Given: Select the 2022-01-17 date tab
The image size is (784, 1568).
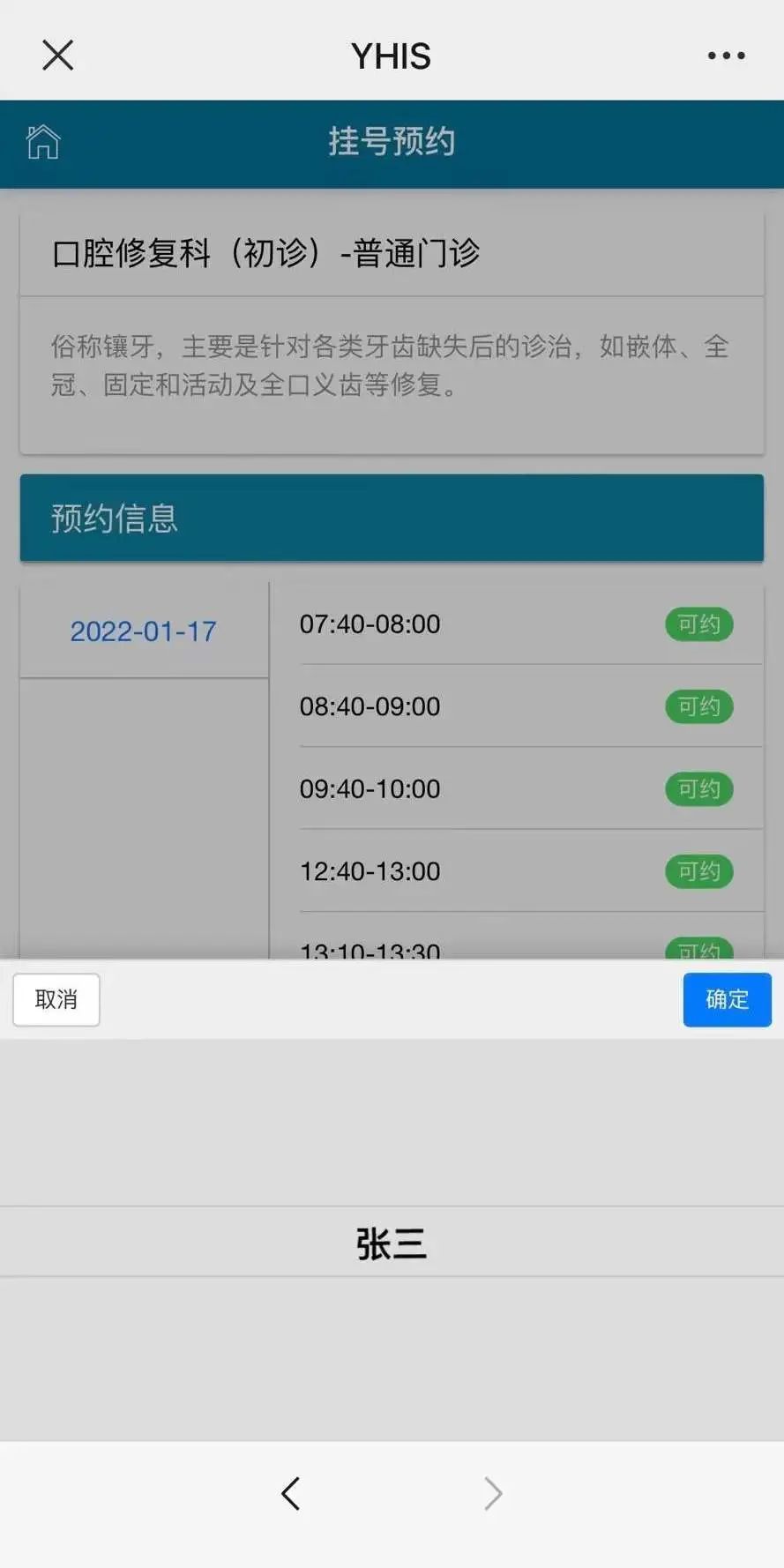Looking at the screenshot, I should [x=144, y=631].
